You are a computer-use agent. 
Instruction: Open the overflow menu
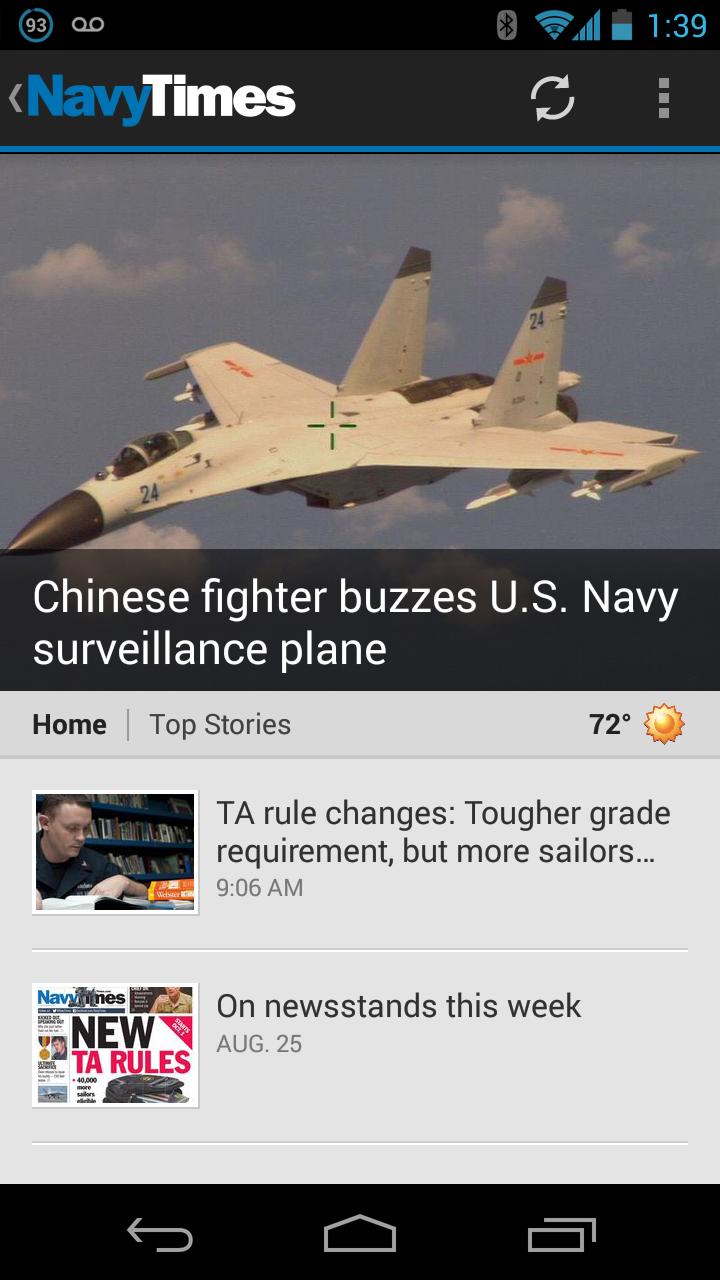click(663, 98)
